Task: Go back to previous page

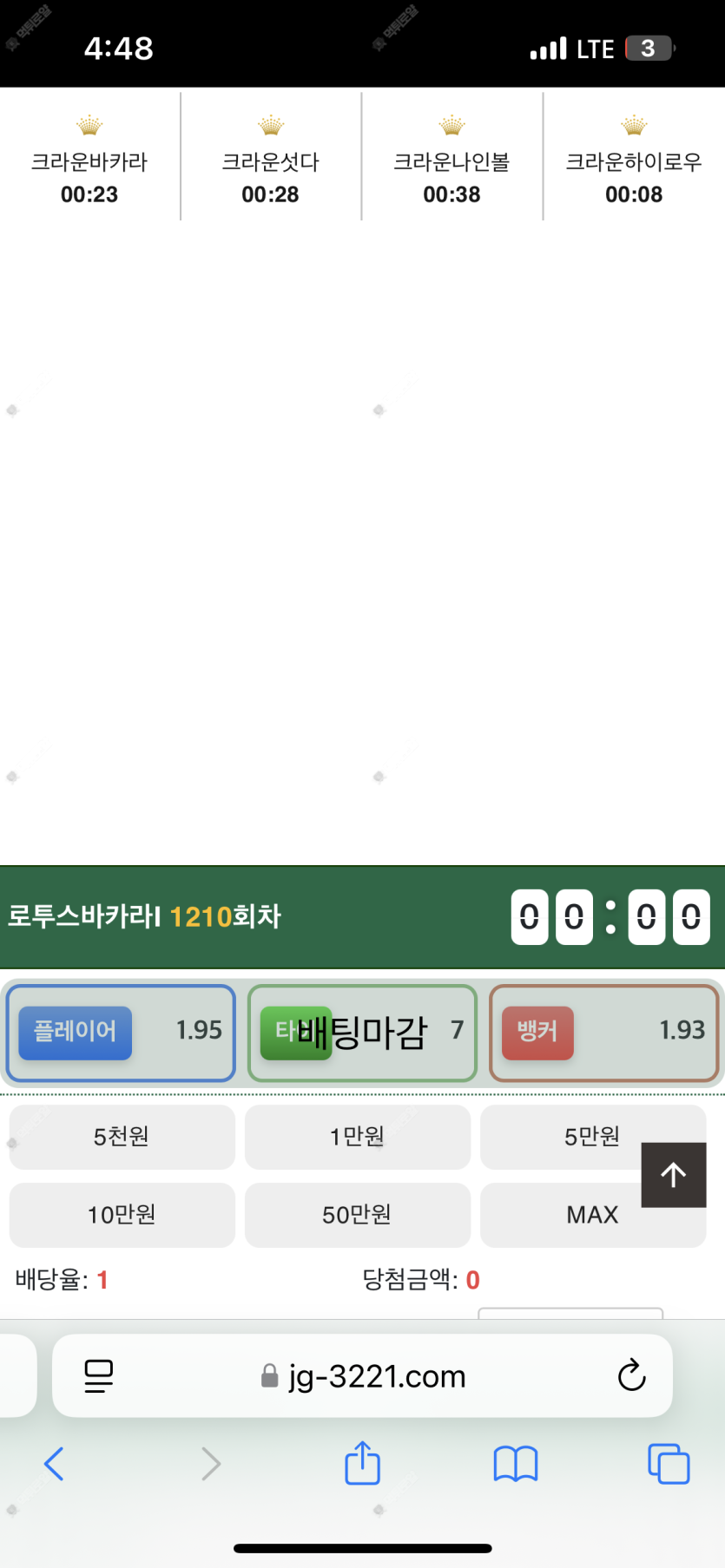Action: (x=54, y=1464)
